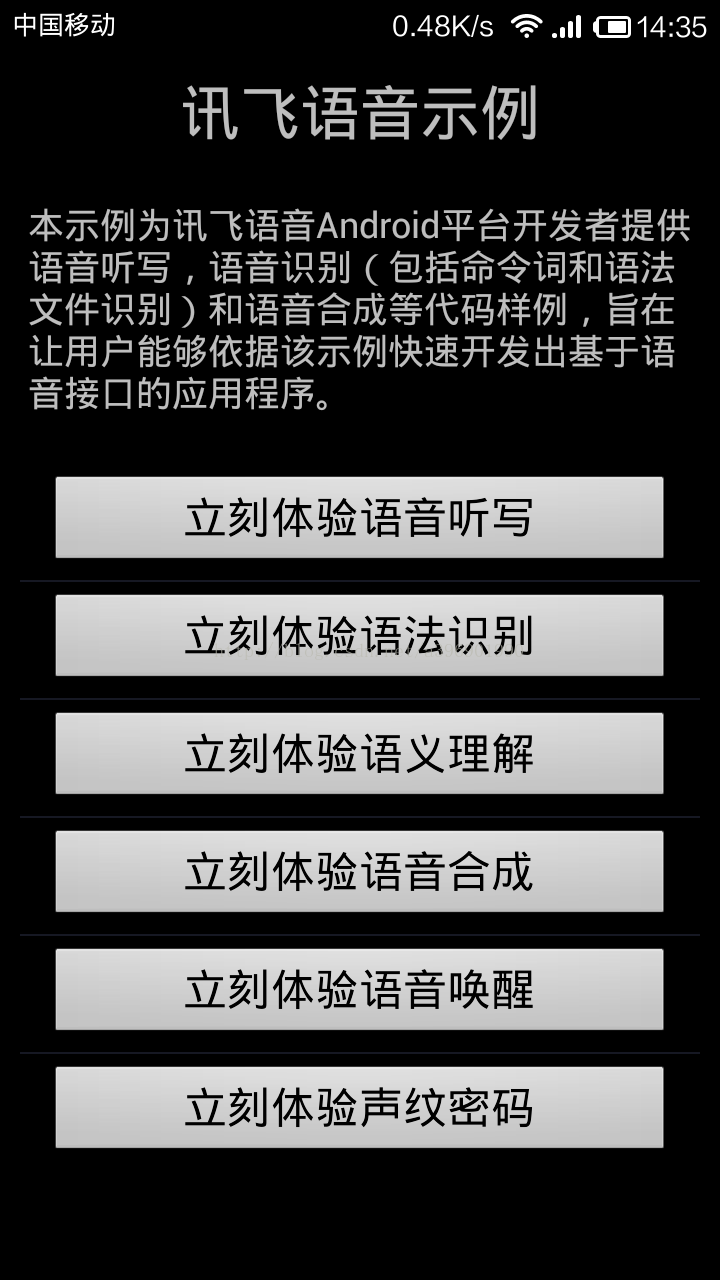
Task: Tap the 立刻体验语音听写 button
Action: point(359,517)
